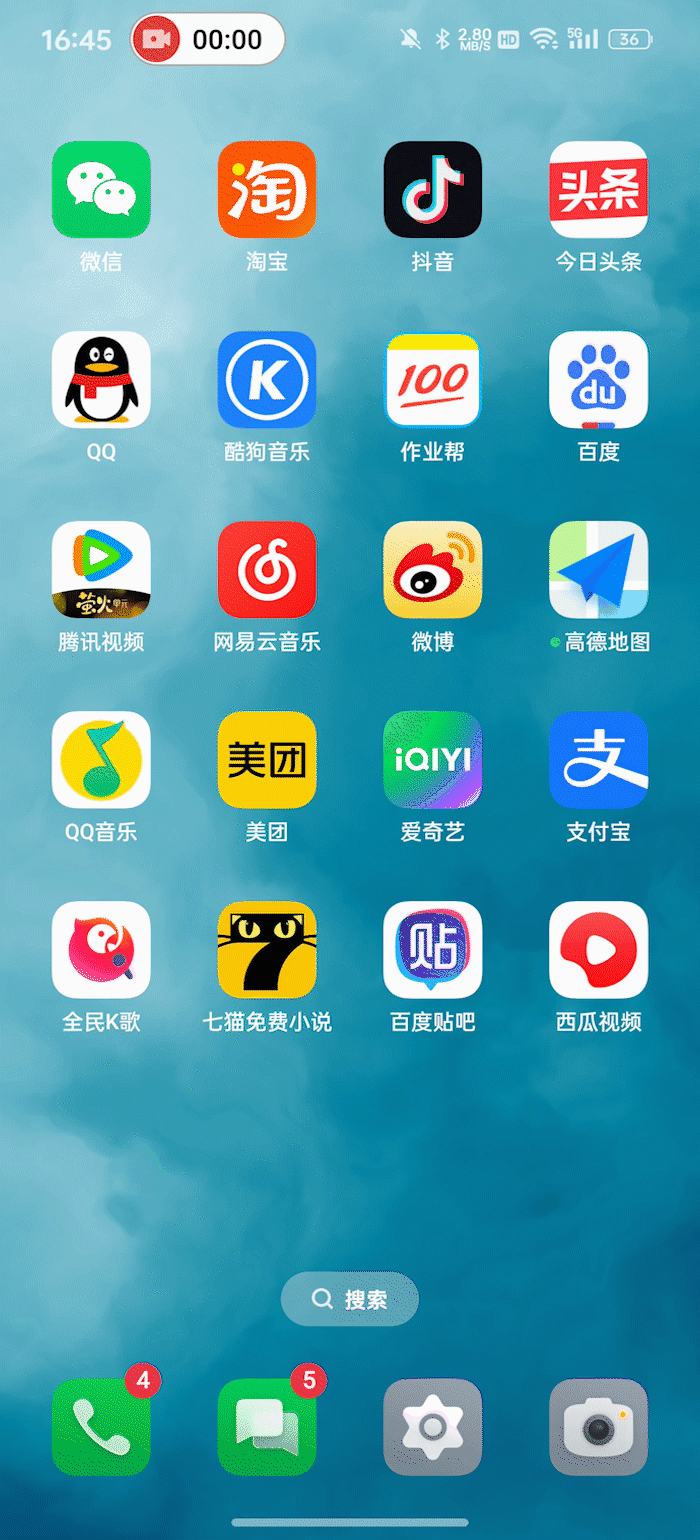Launch the Meituan (美团) app

click(x=267, y=760)
